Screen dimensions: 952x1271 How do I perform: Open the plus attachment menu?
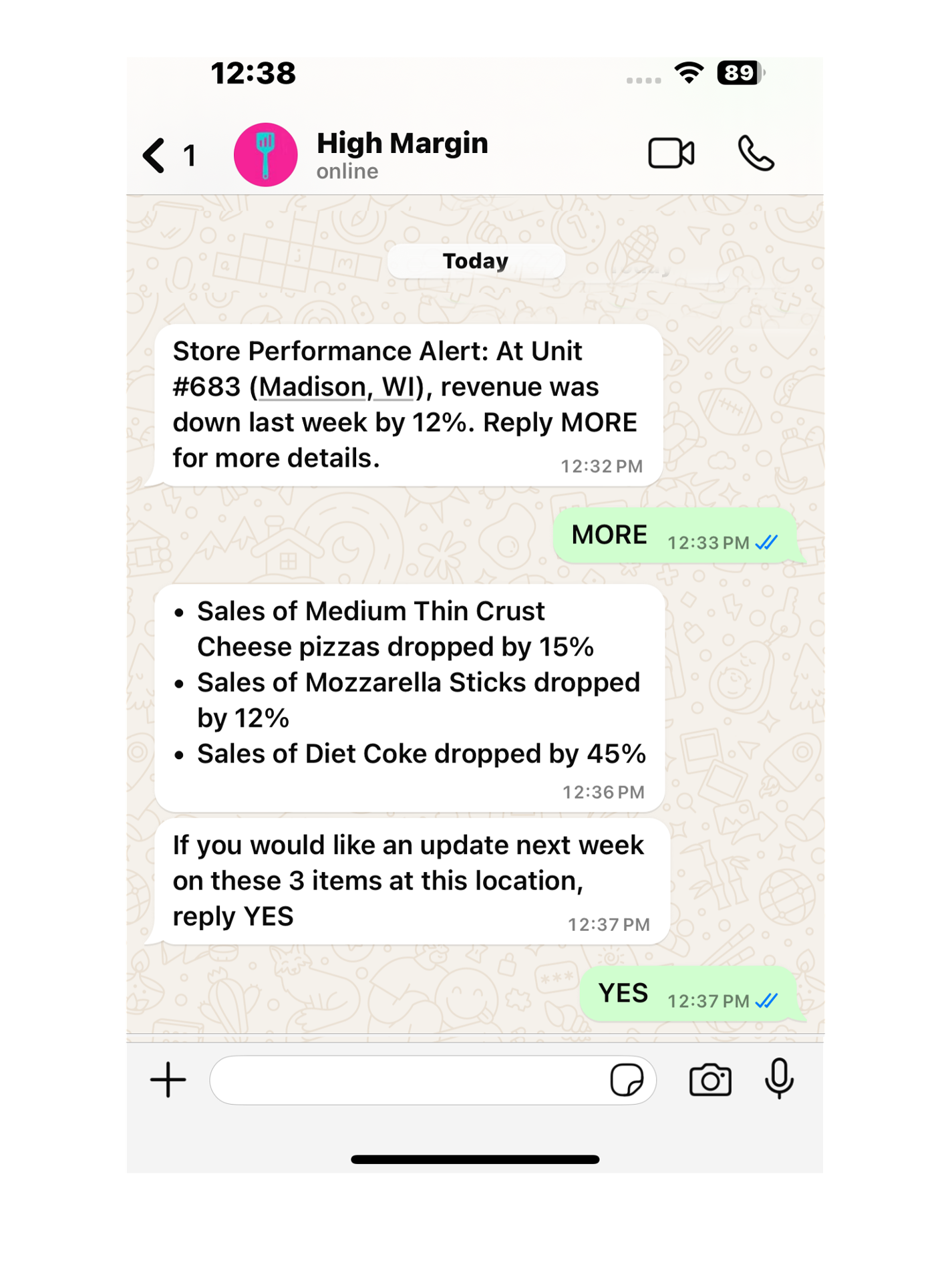click(x=168, y=1080)
